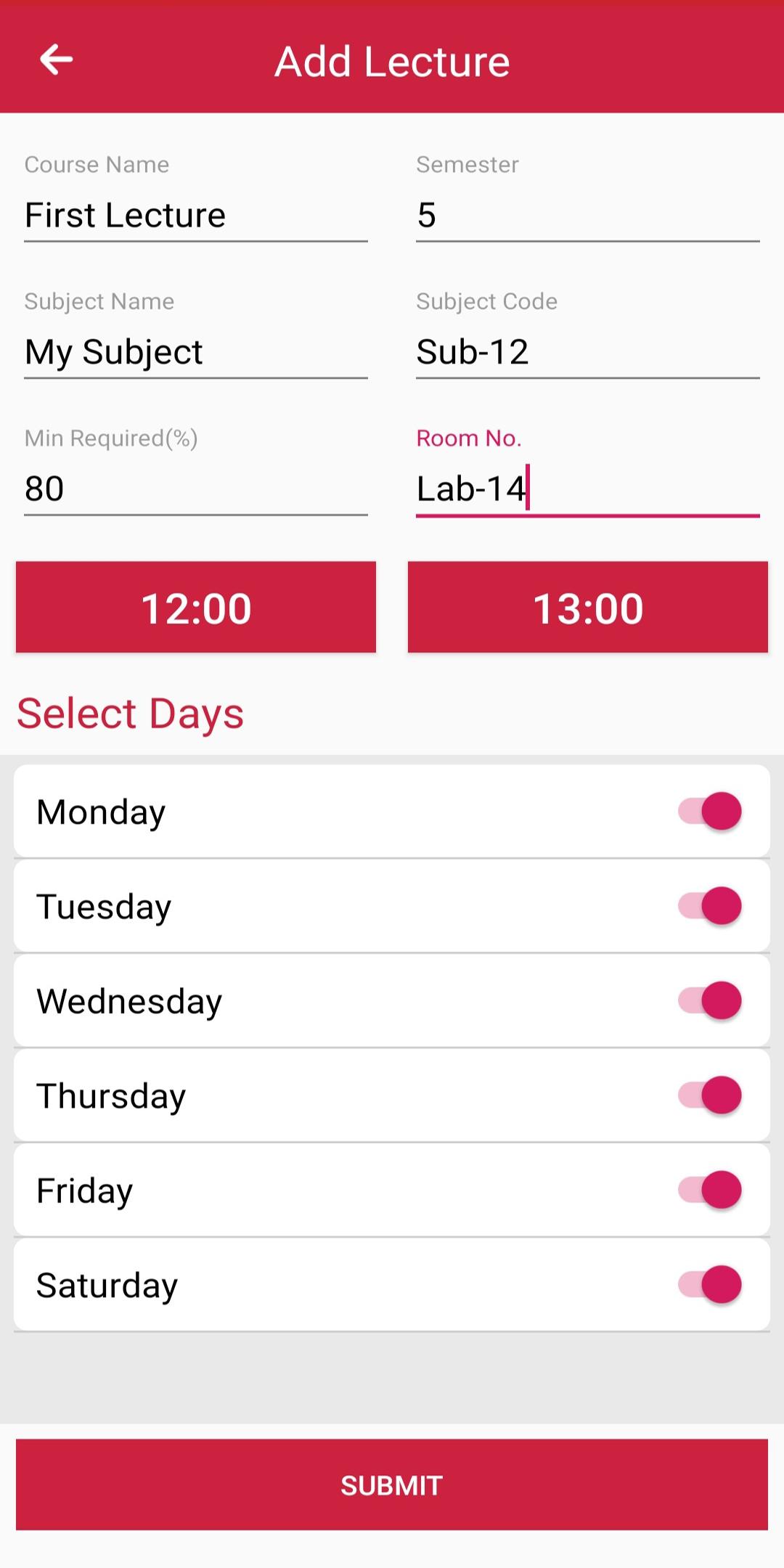
Task: Tap the Semester field
Action: [x=588, y=216]
